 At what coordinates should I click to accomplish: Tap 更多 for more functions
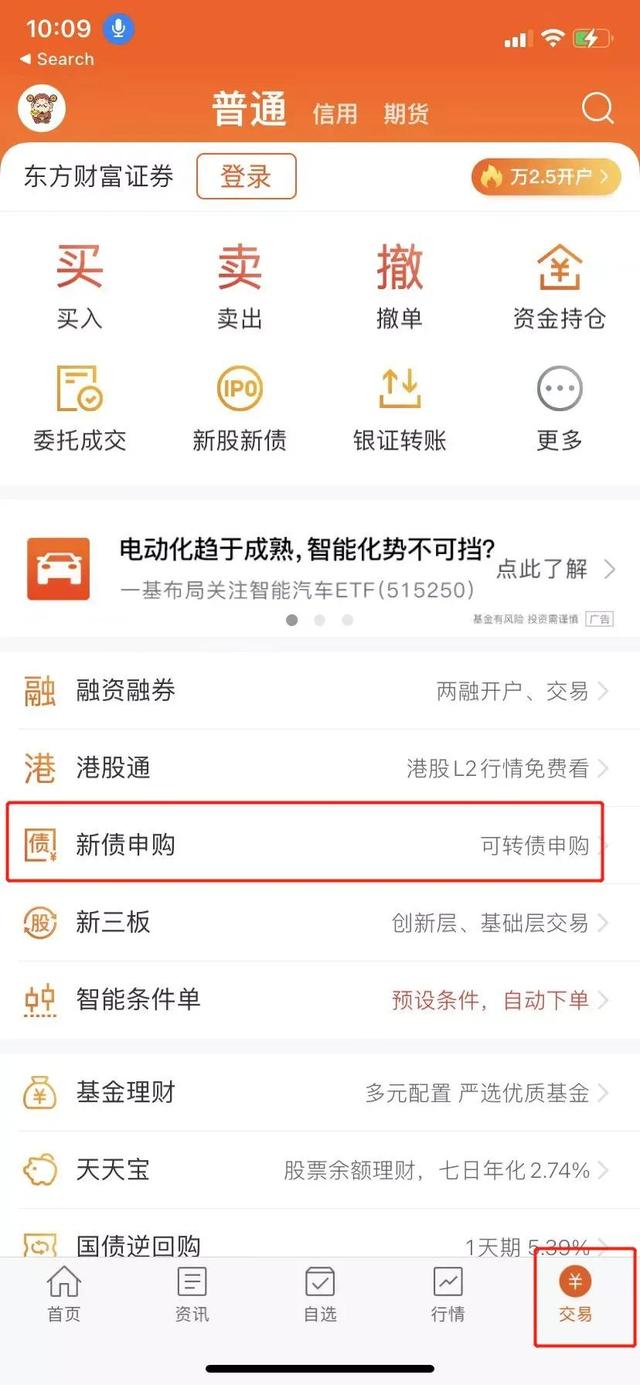point(559,408)
